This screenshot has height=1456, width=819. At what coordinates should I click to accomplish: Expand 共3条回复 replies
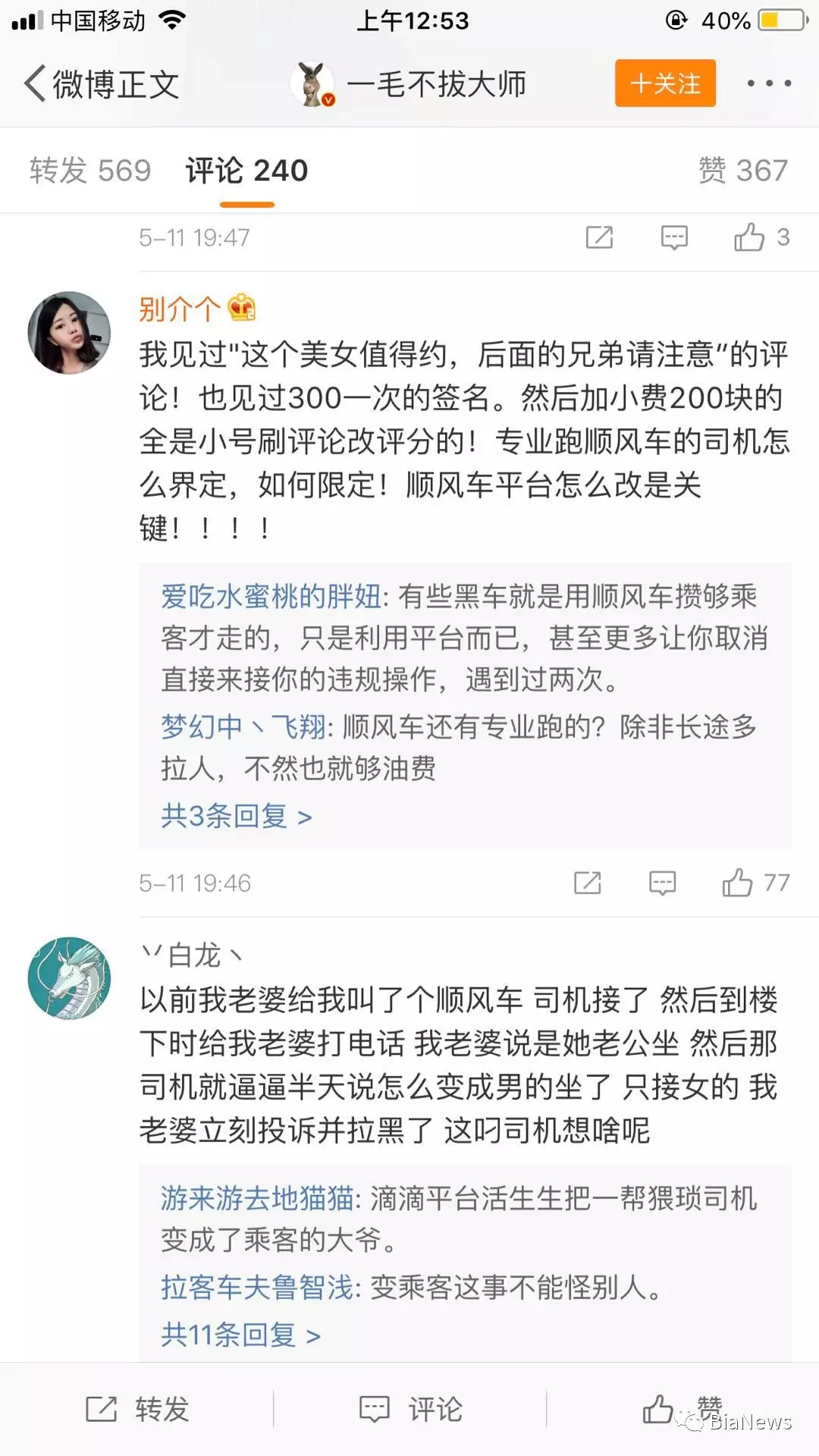tap(236, 817)
